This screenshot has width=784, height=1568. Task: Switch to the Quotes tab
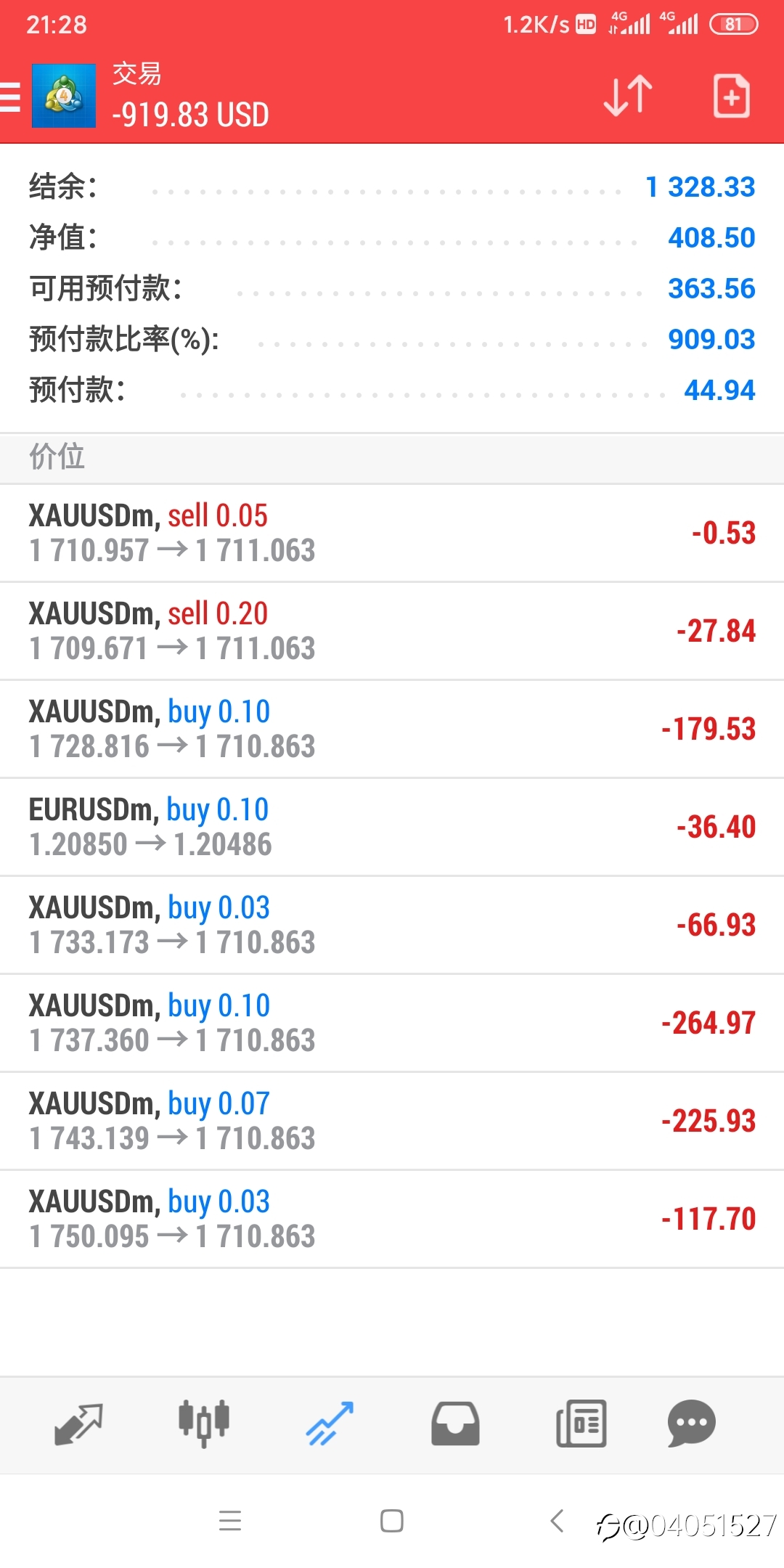[x=78, y=1424]
